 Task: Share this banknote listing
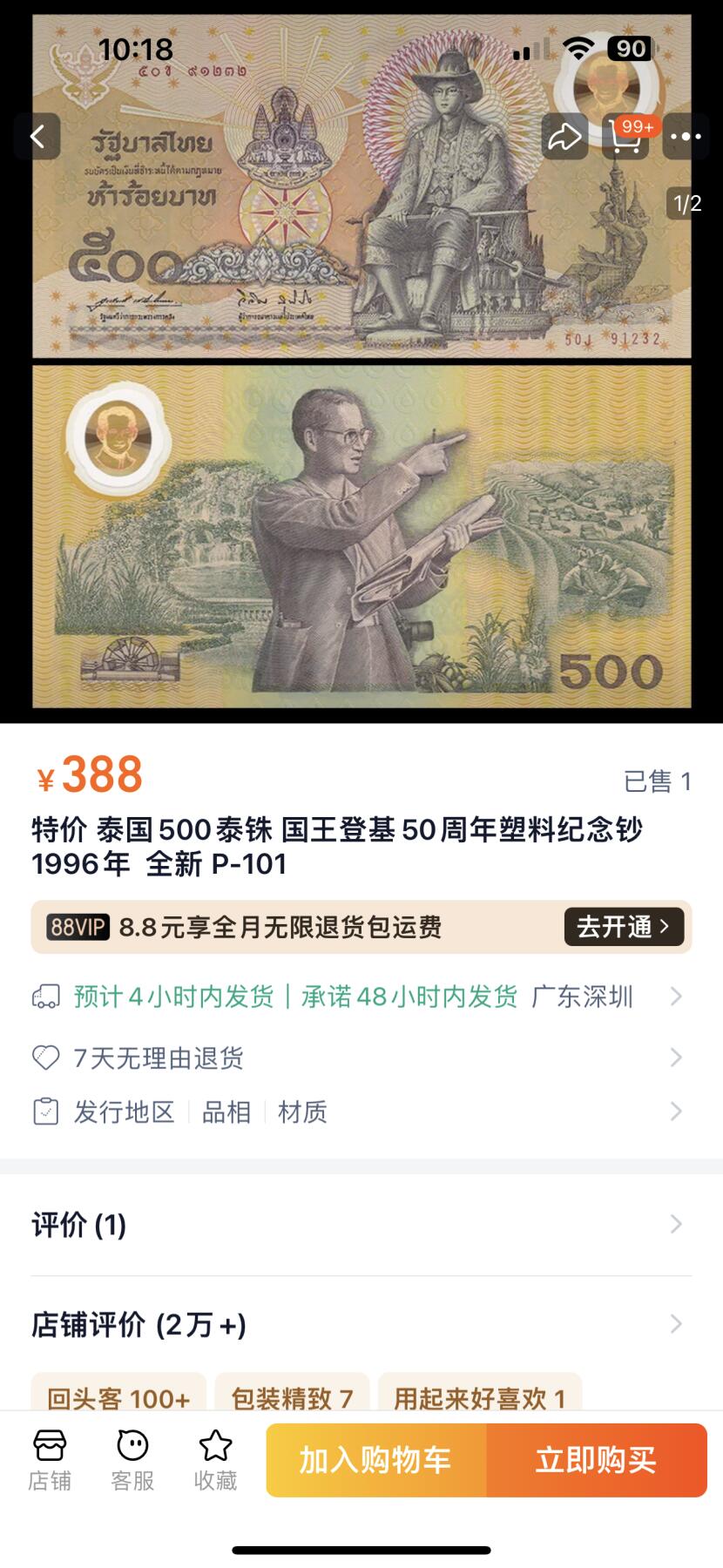point(564,136)
